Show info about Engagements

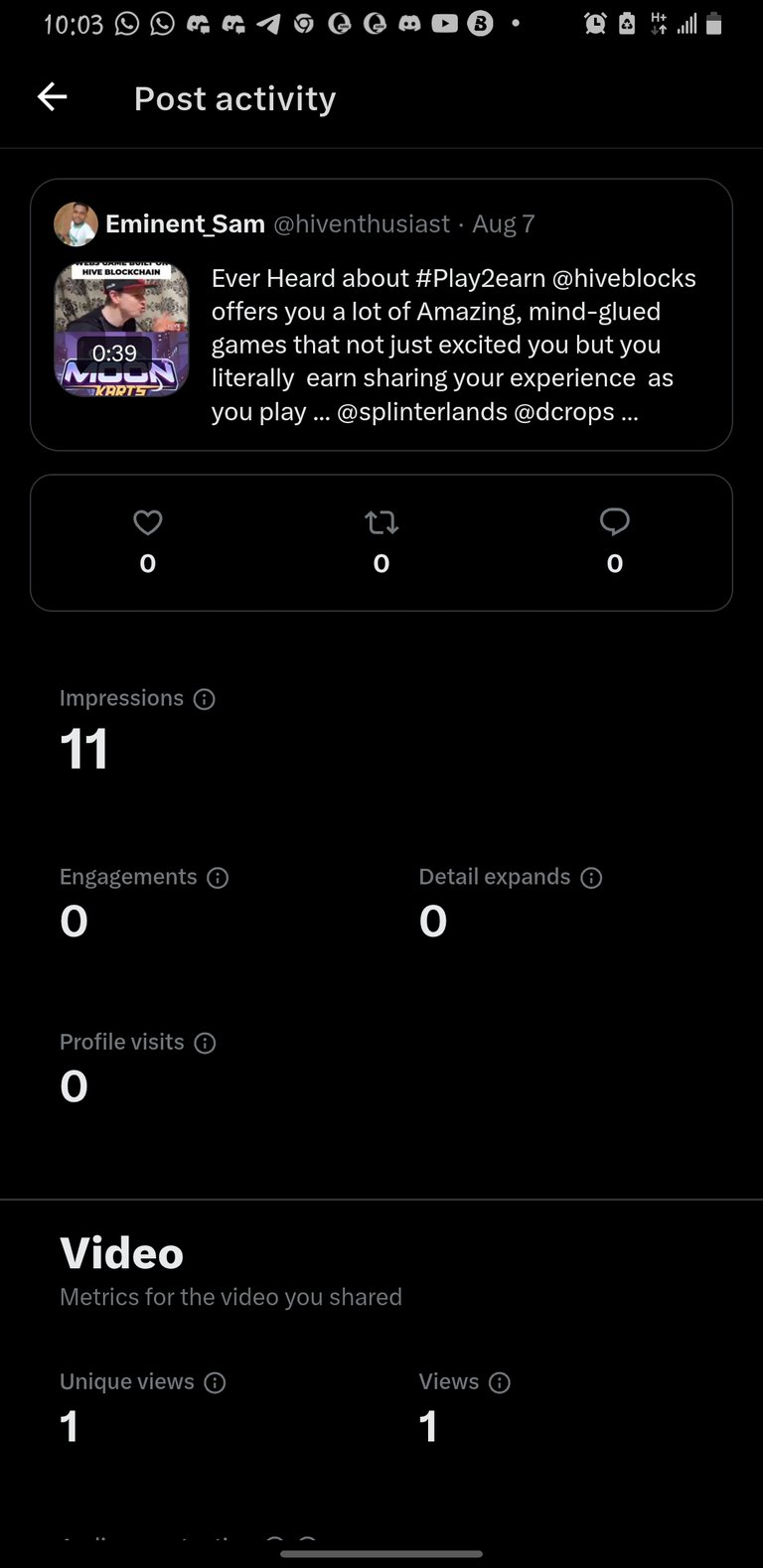(x=218, y=878)
